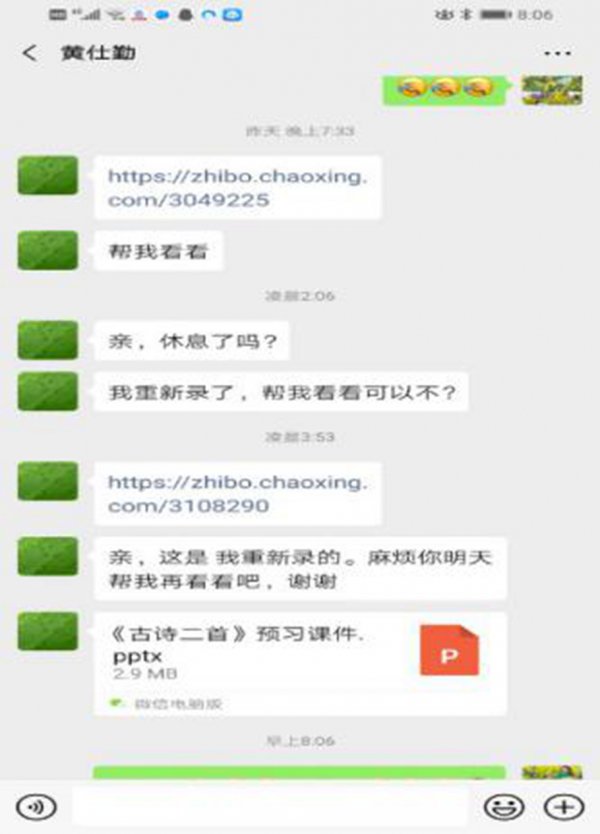This screenshot has width=600, height=834.
Task: Open the chat overflow menu
Action: point(557,53)
